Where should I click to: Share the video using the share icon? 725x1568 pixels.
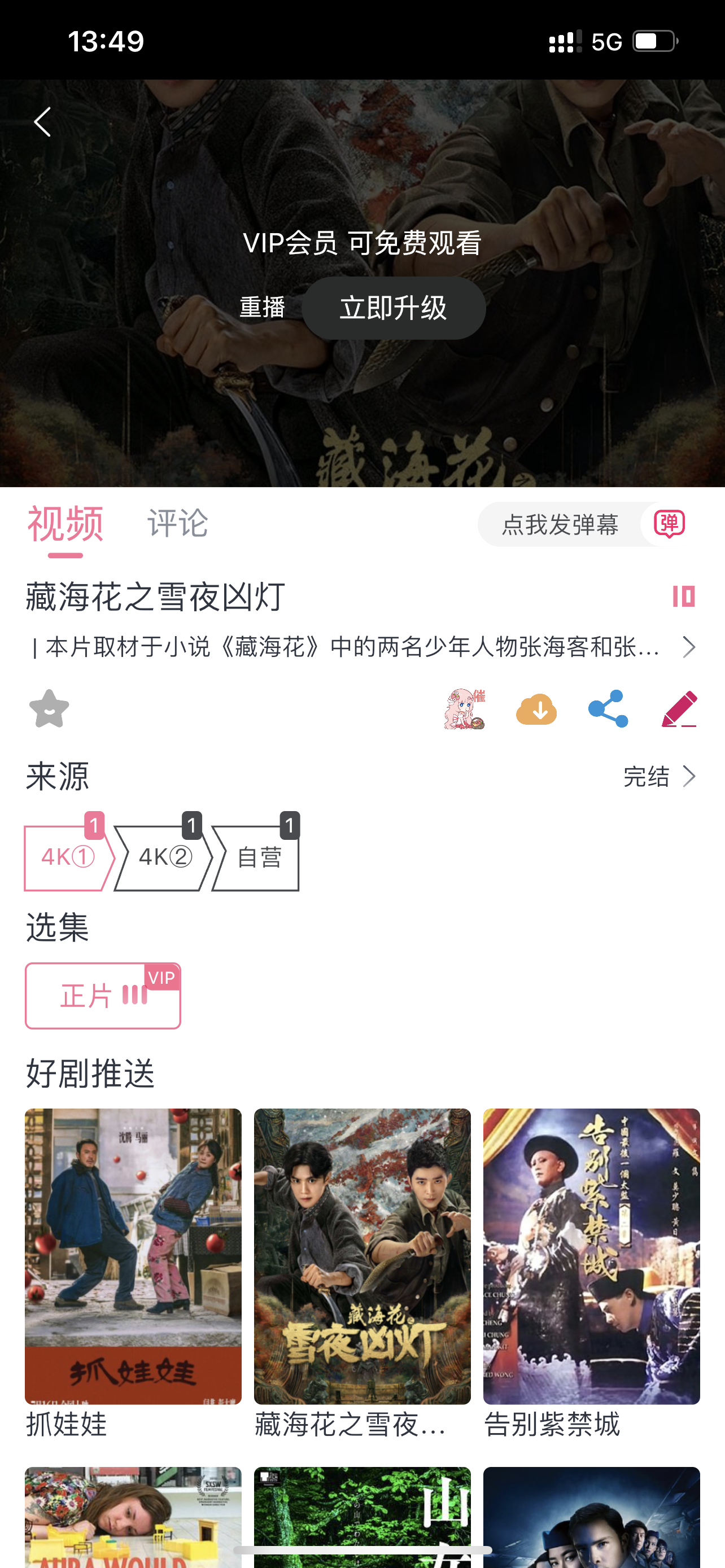click(x=608, y=709)
